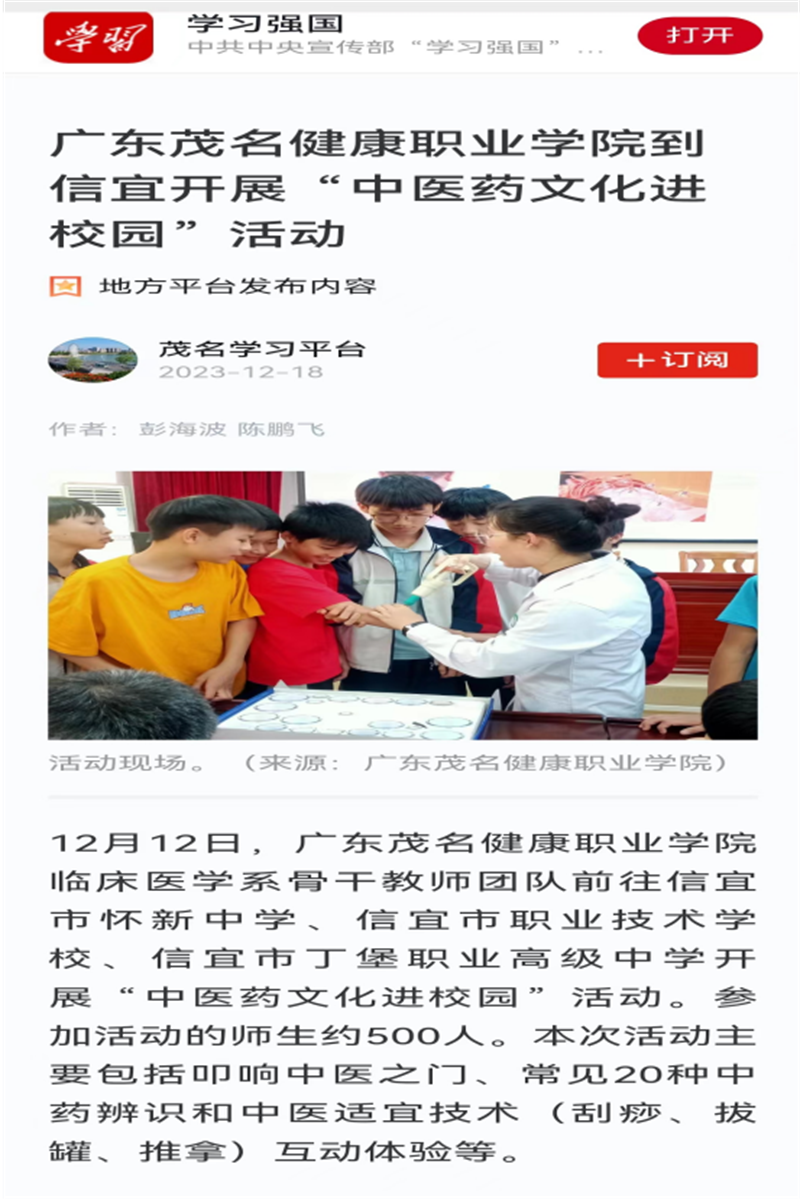
Task: View the activity photo full screen
Action: (x=402, y=605)
